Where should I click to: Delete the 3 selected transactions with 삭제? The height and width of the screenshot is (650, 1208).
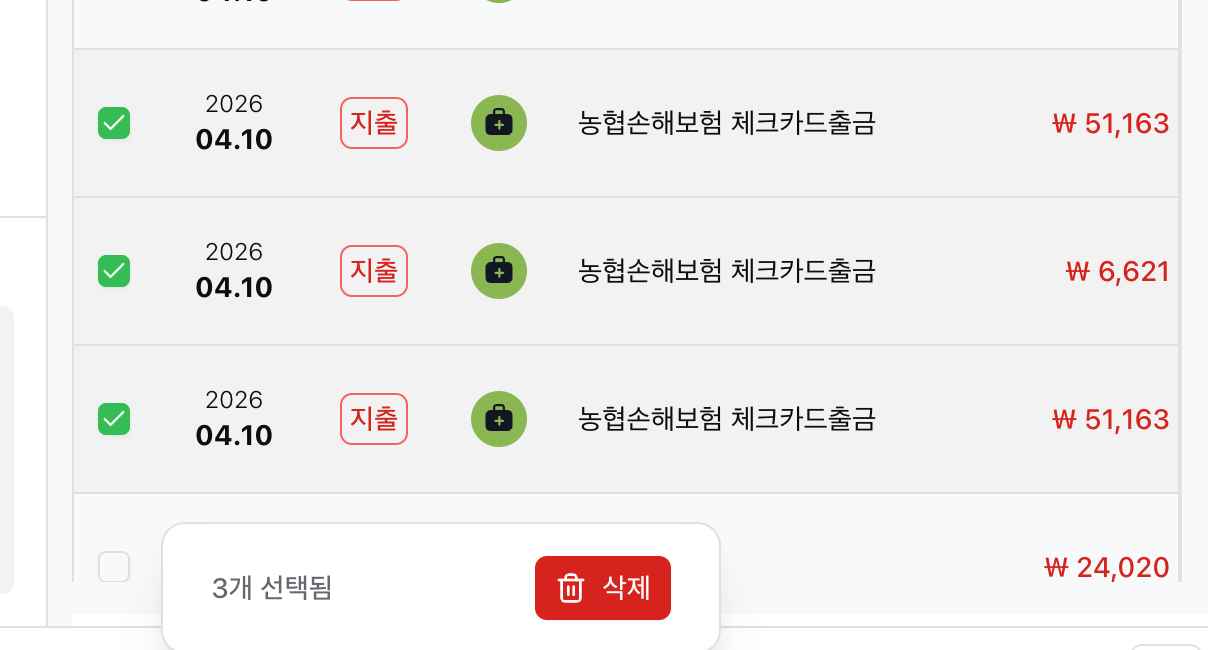tap(602, 588)
